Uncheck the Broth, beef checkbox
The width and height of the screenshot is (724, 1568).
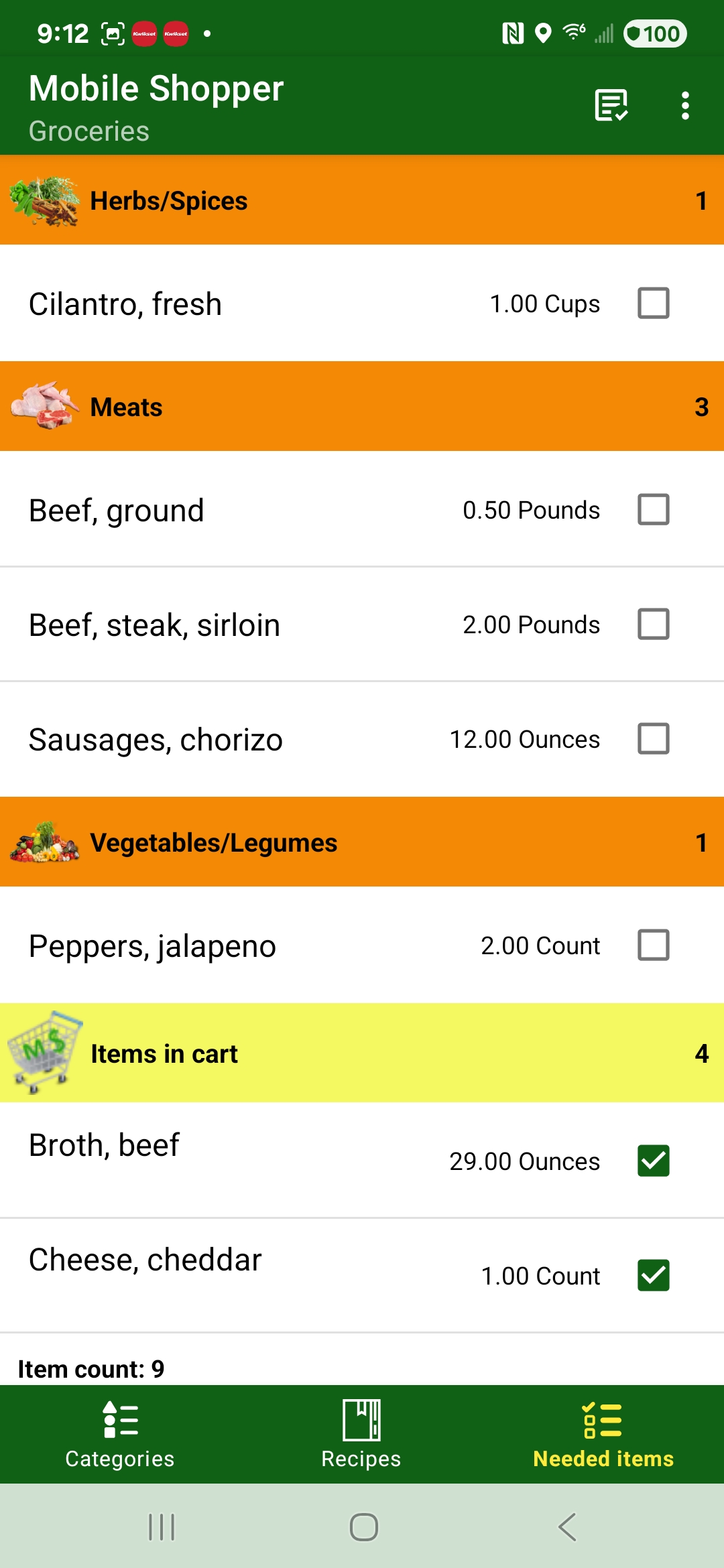tap(652, 1161)
